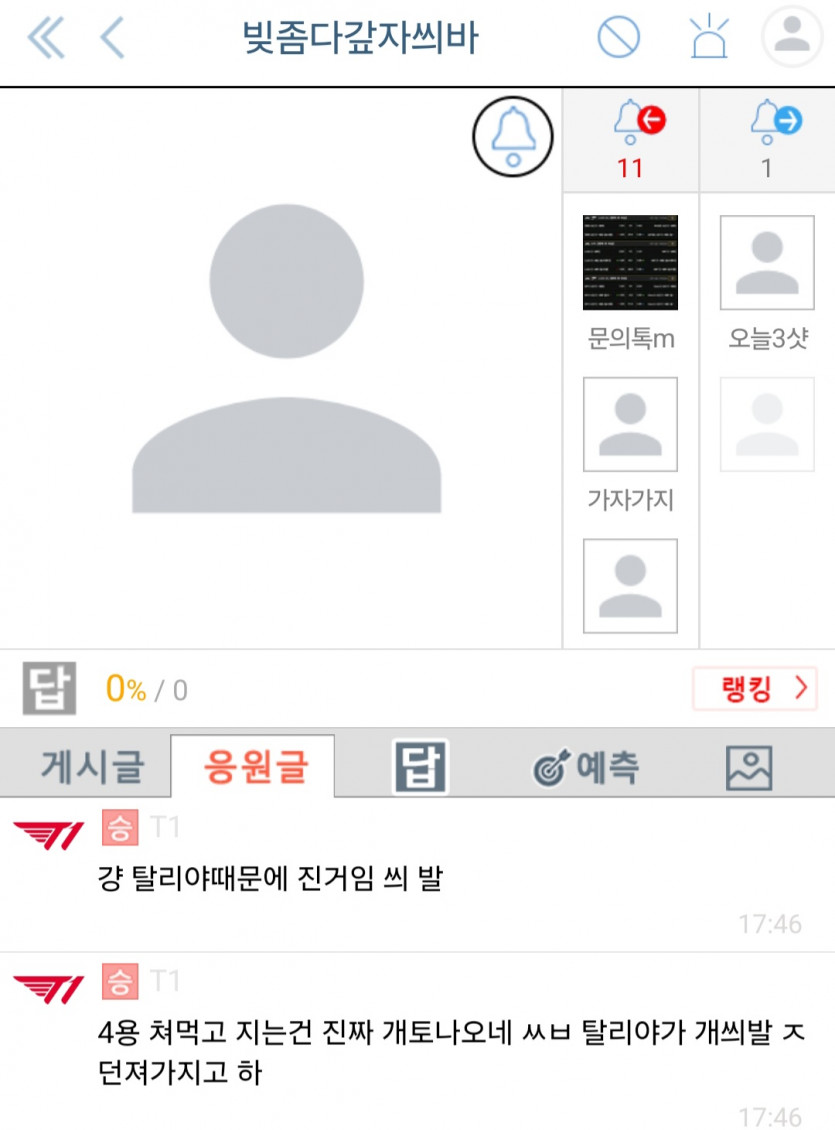Open the profile avatar icon in header

click(x=792, y=37)
